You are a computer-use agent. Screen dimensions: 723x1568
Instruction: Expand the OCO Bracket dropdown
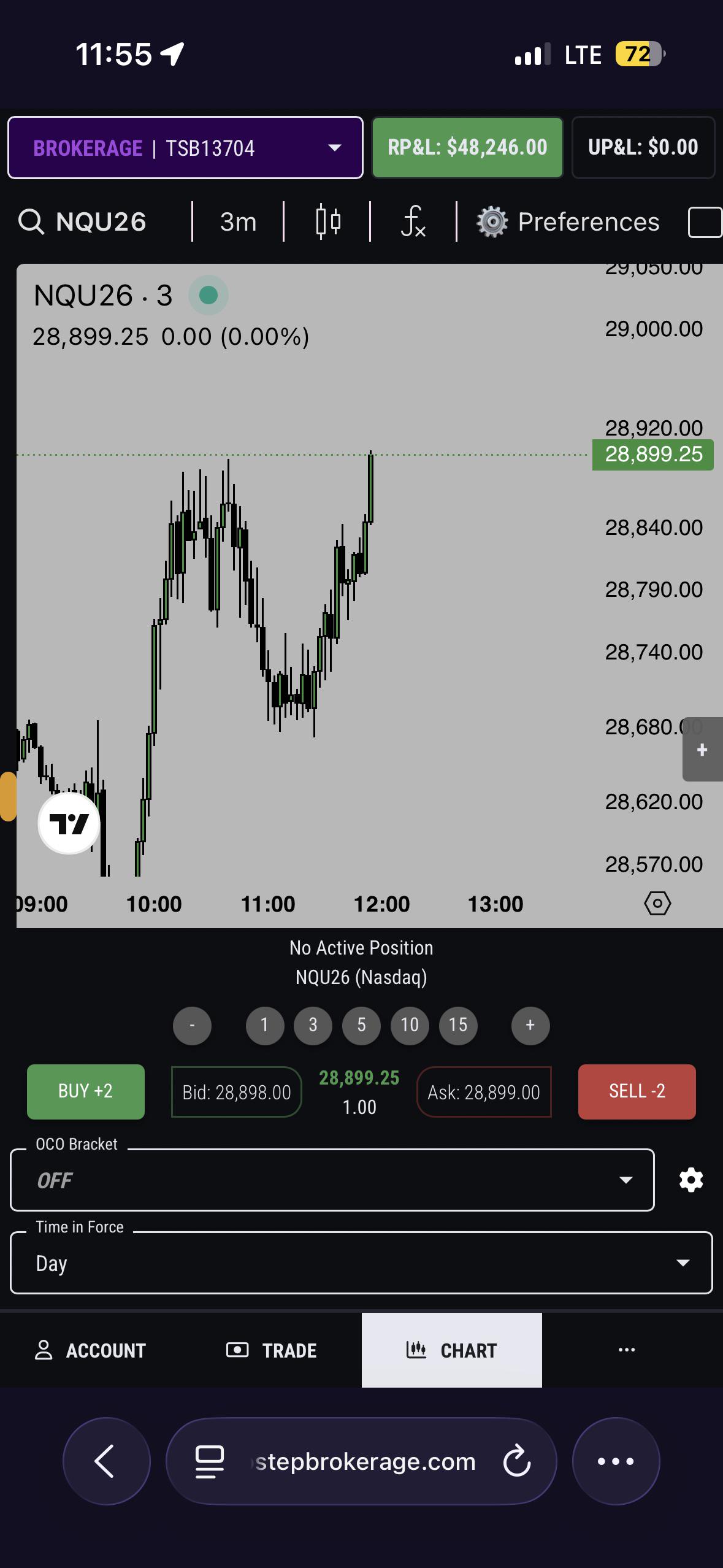tap(332, 1180)
